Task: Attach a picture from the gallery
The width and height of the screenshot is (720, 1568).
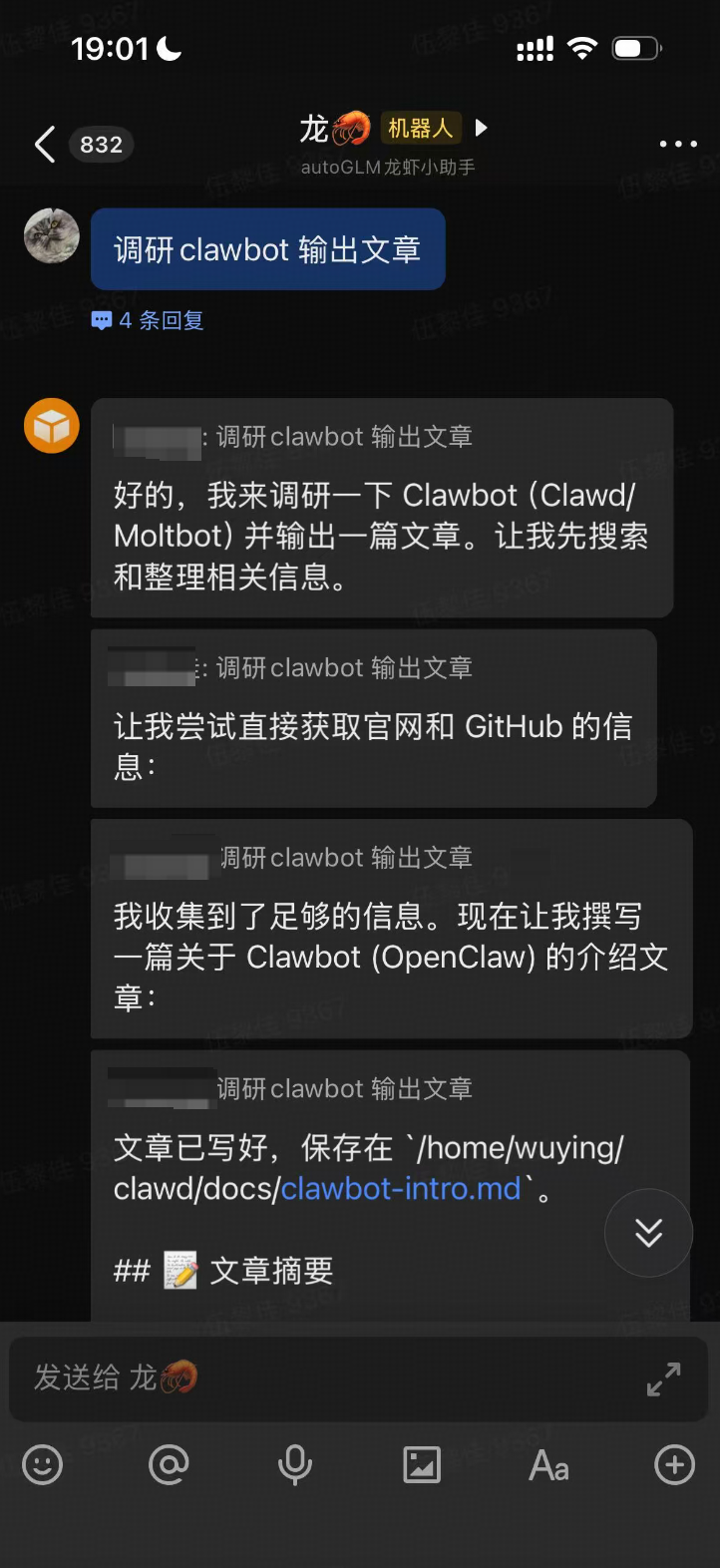Action: [422, 1465]
